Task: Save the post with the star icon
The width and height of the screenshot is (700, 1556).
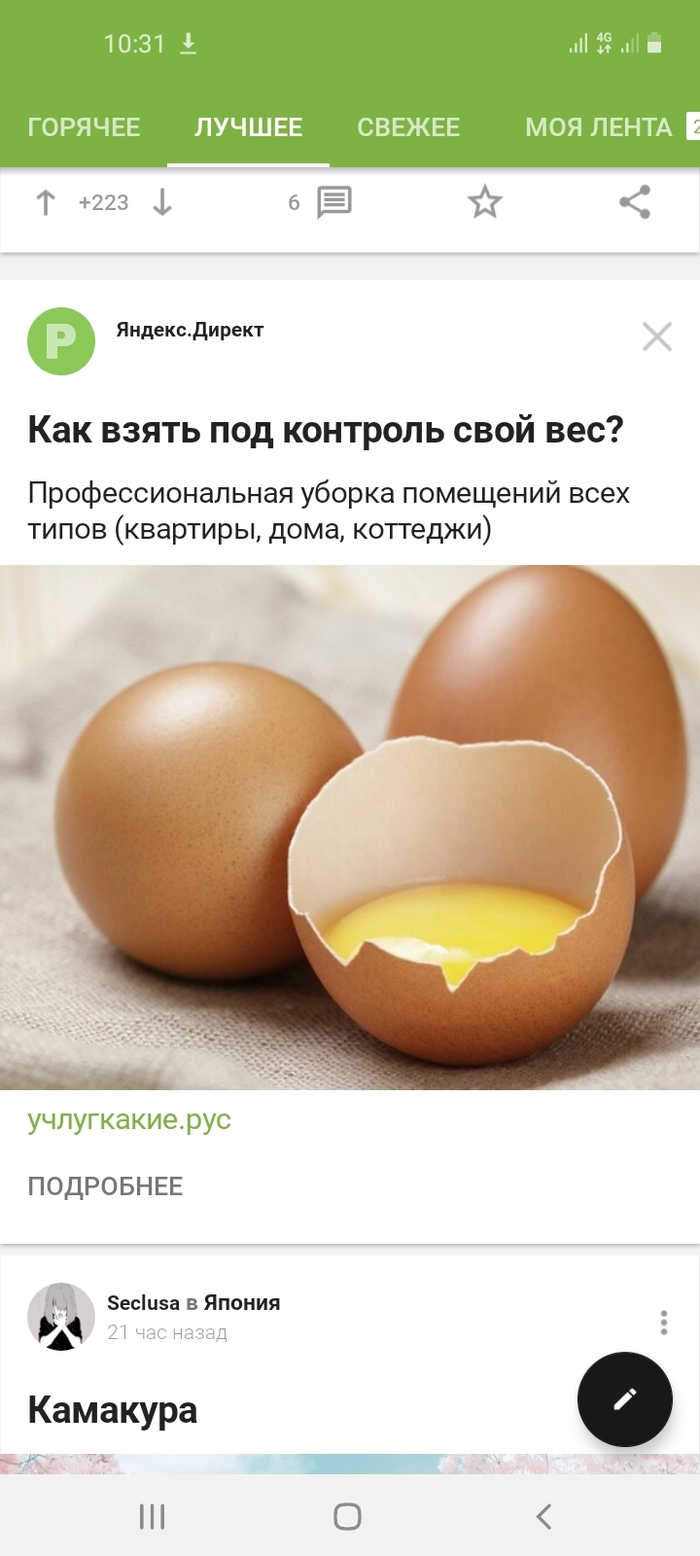Action: (485, 203)
